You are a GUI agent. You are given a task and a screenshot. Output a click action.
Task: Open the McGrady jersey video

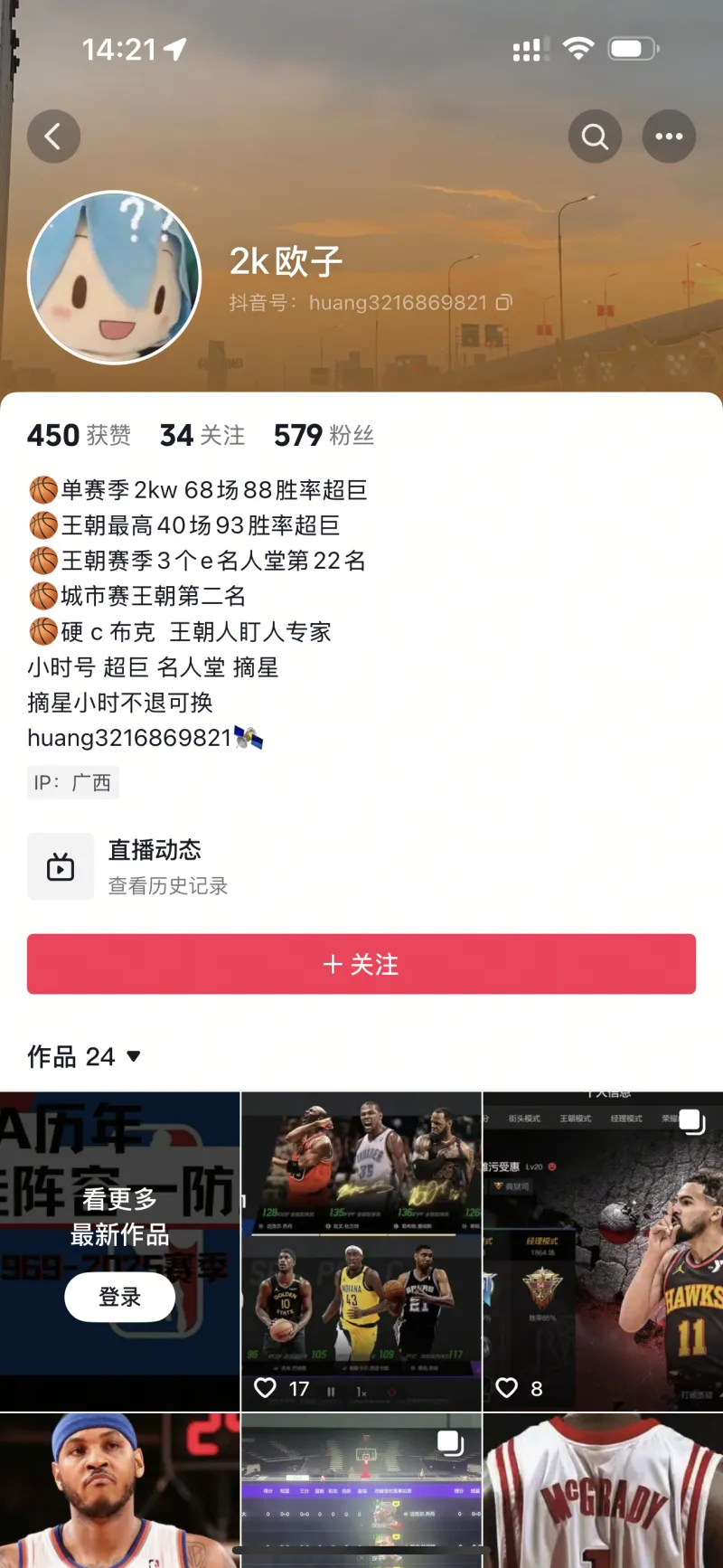pos(603,1492)
